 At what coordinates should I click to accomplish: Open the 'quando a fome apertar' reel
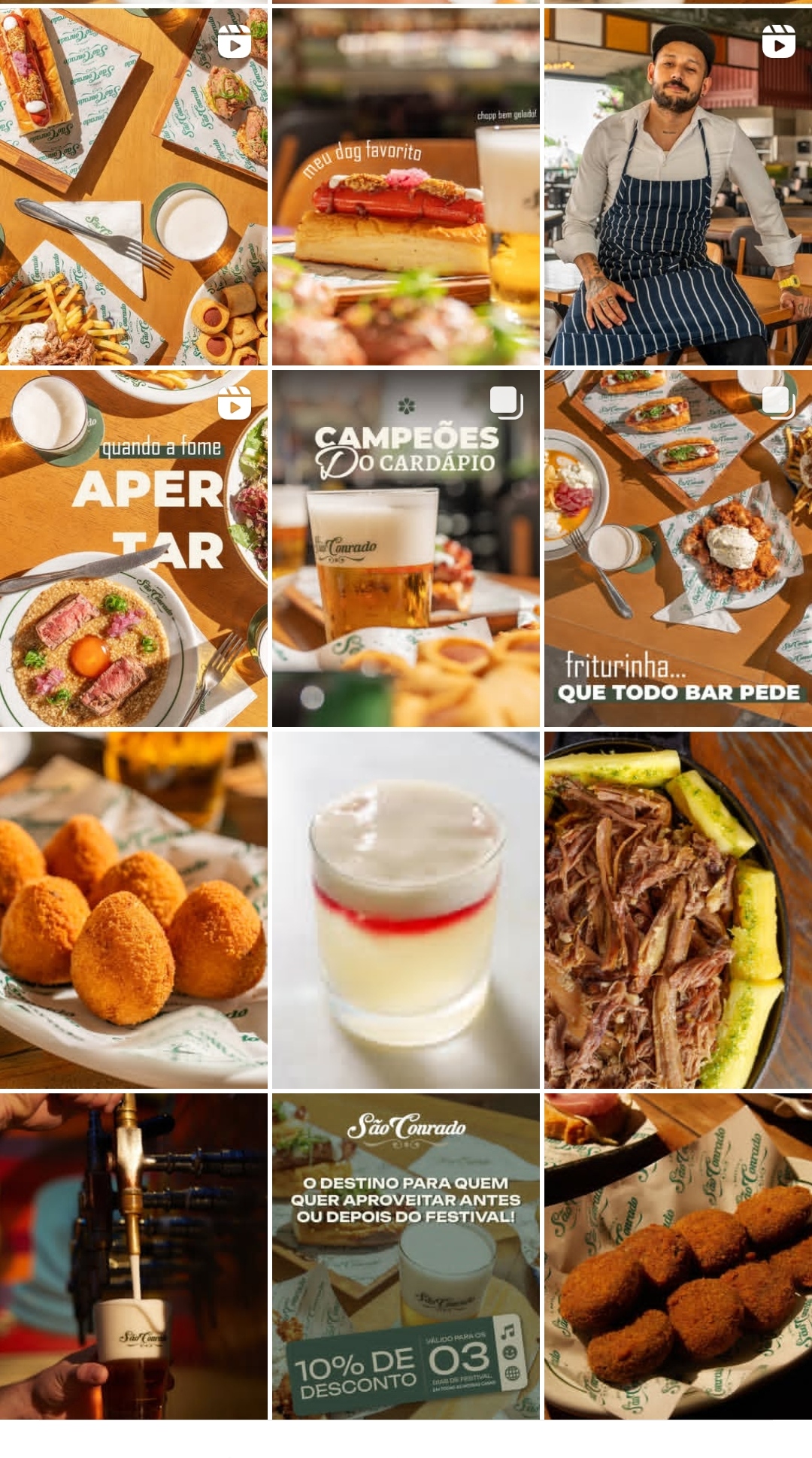click(x=134, y=548)
